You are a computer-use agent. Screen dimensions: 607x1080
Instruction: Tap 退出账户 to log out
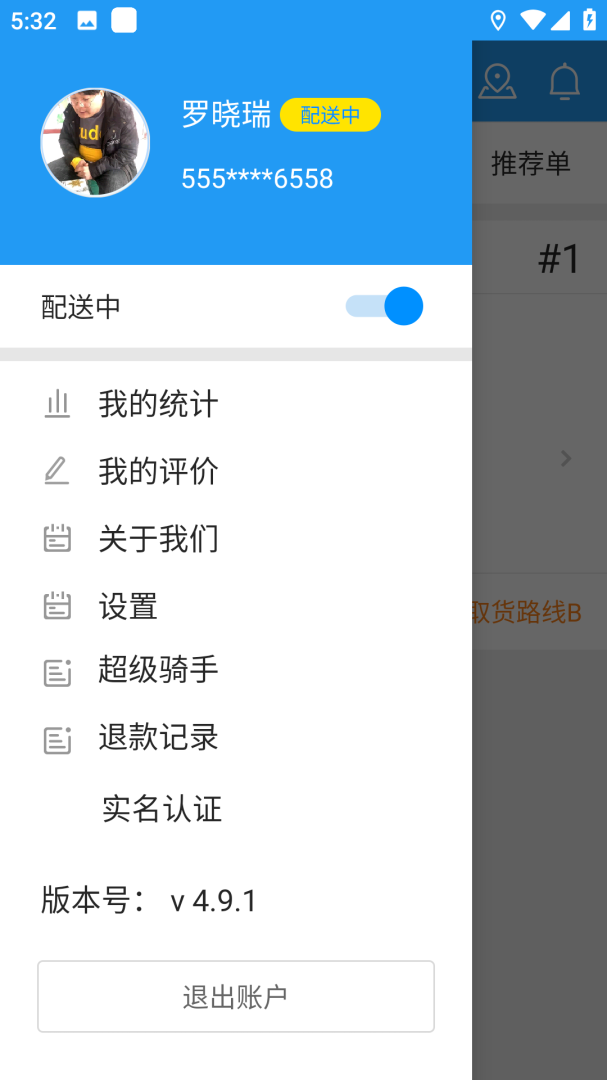pyautogui.click(x=236, y=996)
